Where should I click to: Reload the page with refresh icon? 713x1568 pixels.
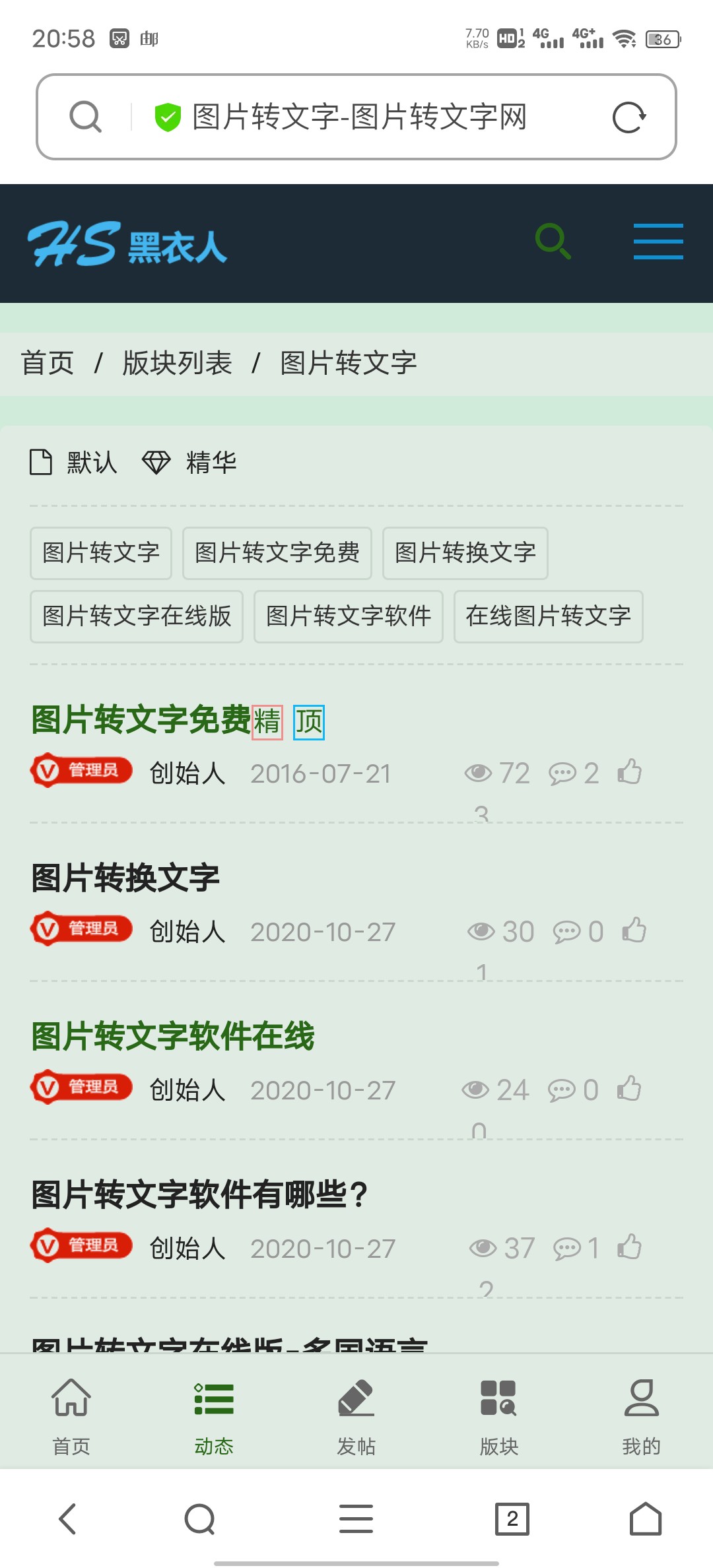pyautogui.click(x=628, y=118)
